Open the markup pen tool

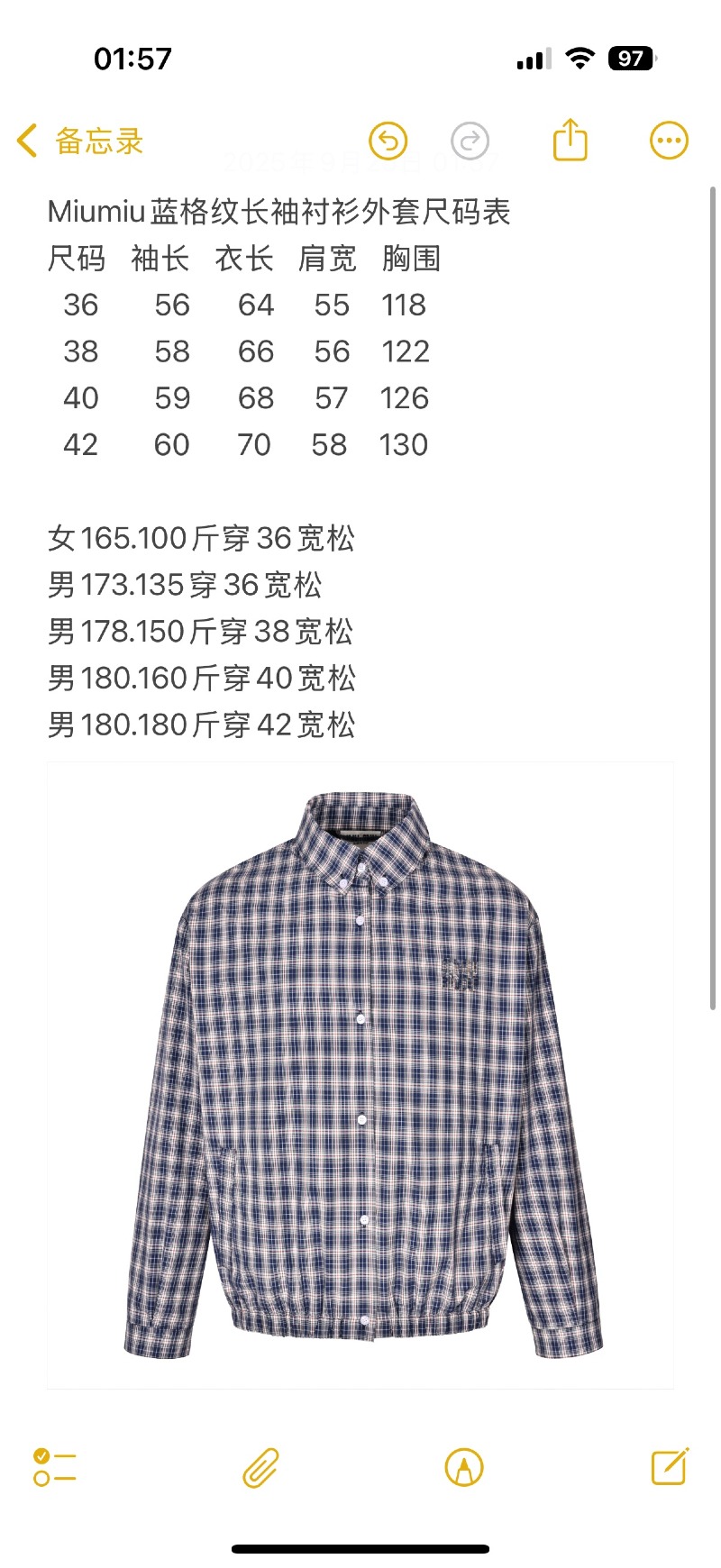(464, 1467)
